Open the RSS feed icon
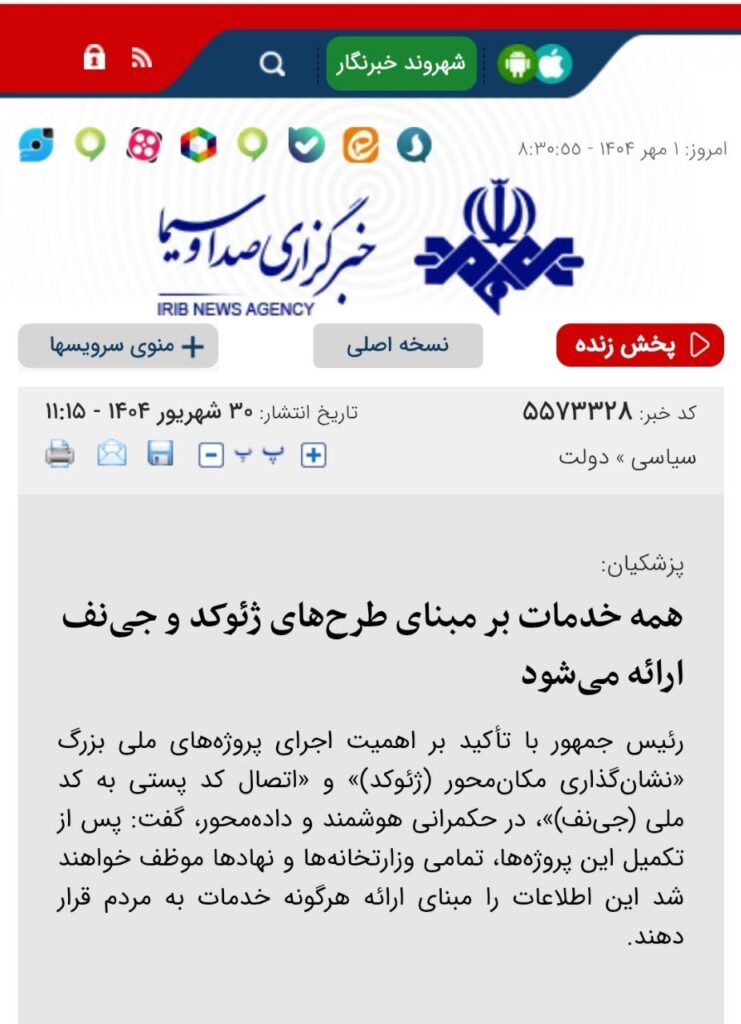 point(142,59)
